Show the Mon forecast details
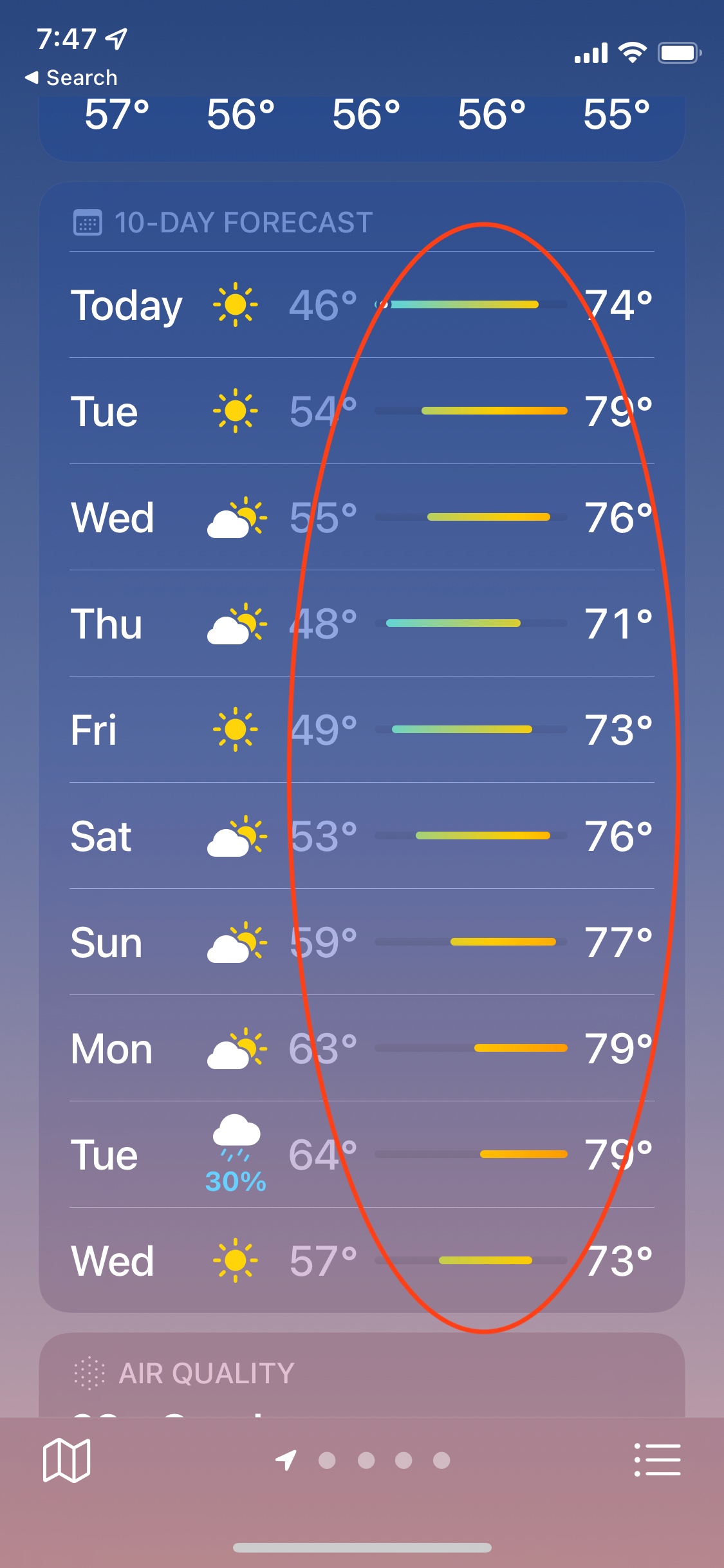The image size is (724, 1568). (x=362, y=1048)
